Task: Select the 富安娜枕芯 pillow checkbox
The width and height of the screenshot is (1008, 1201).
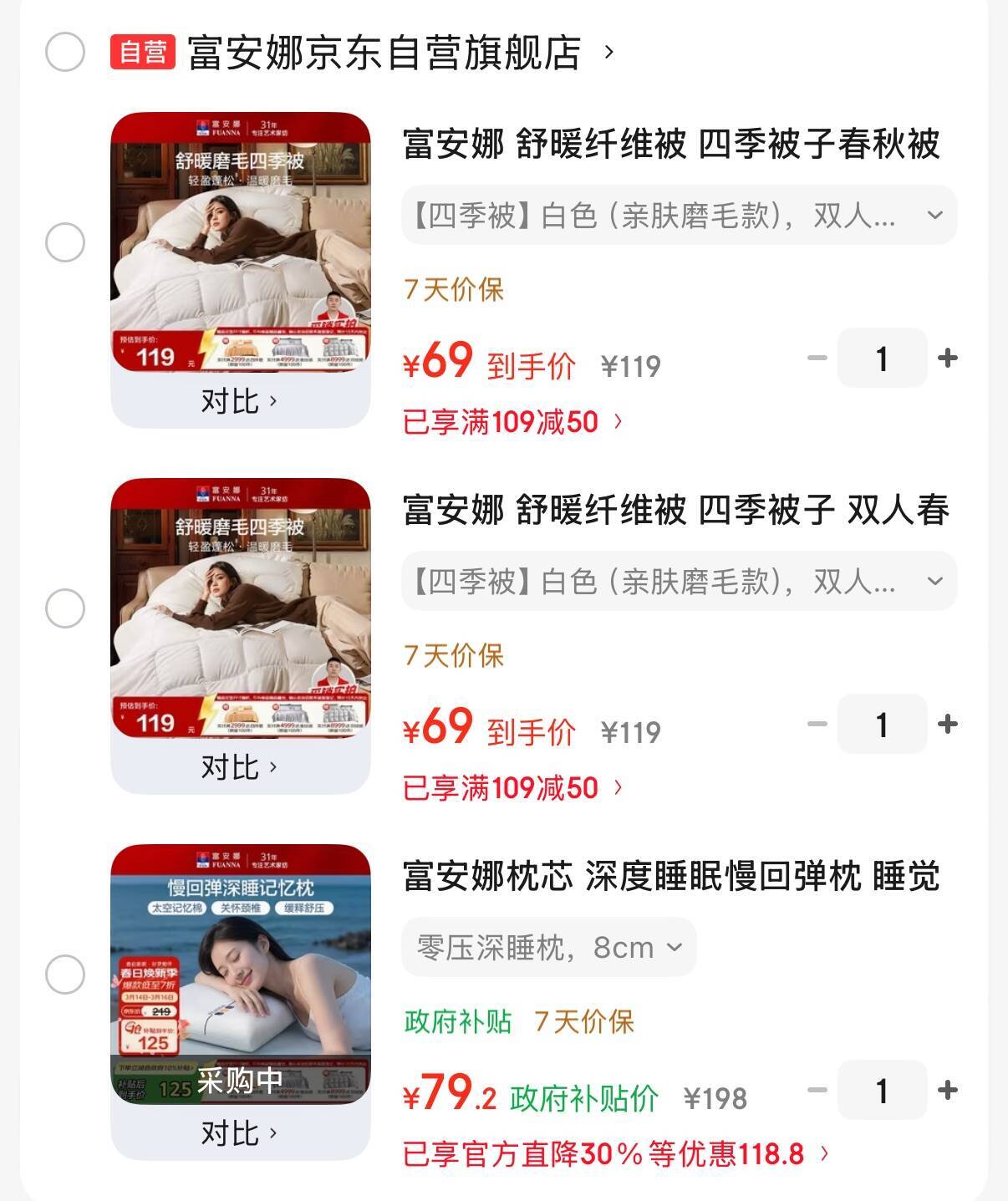Action: click(x=65, y=975)
